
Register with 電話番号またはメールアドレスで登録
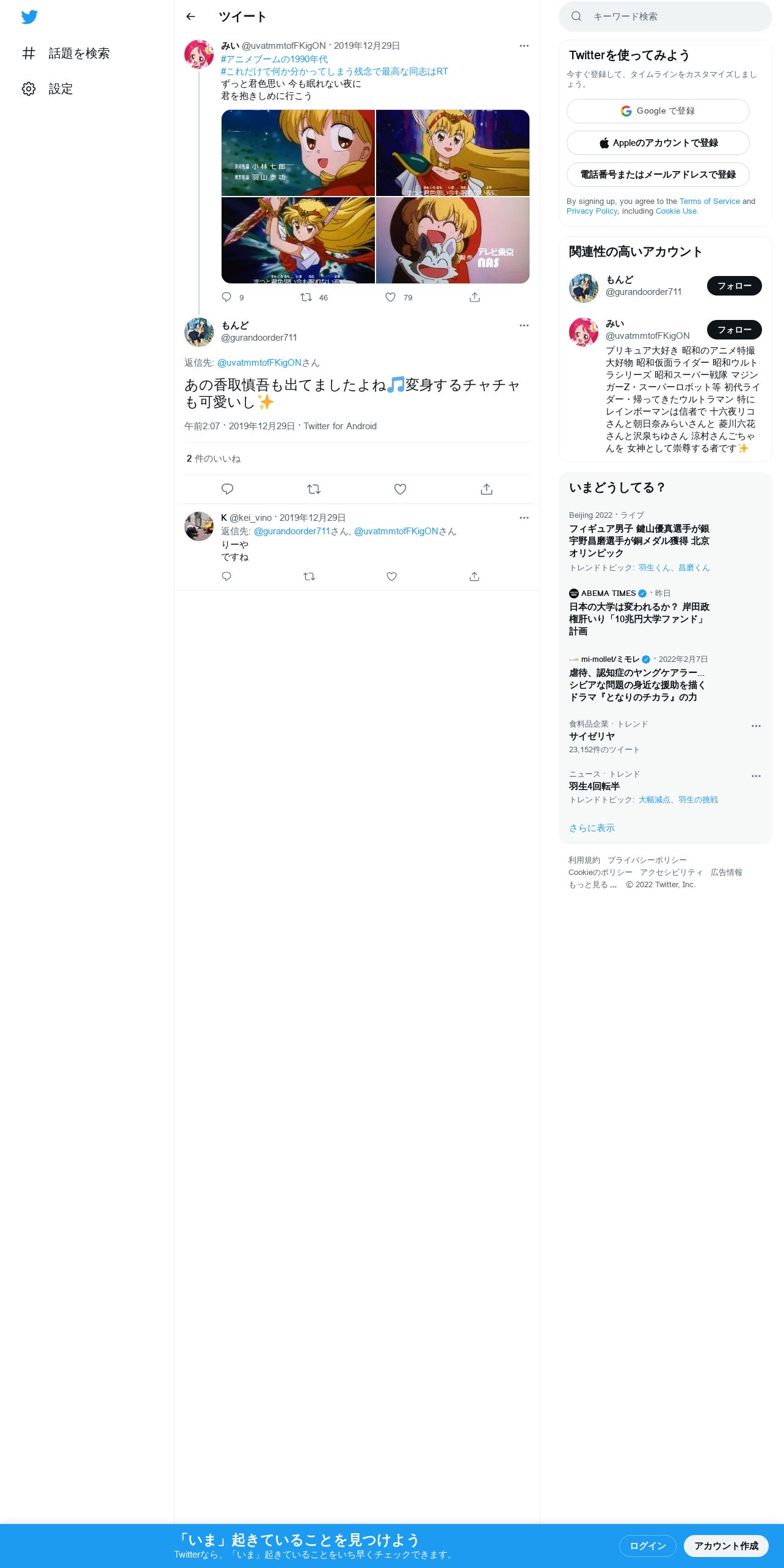(658, 175)
